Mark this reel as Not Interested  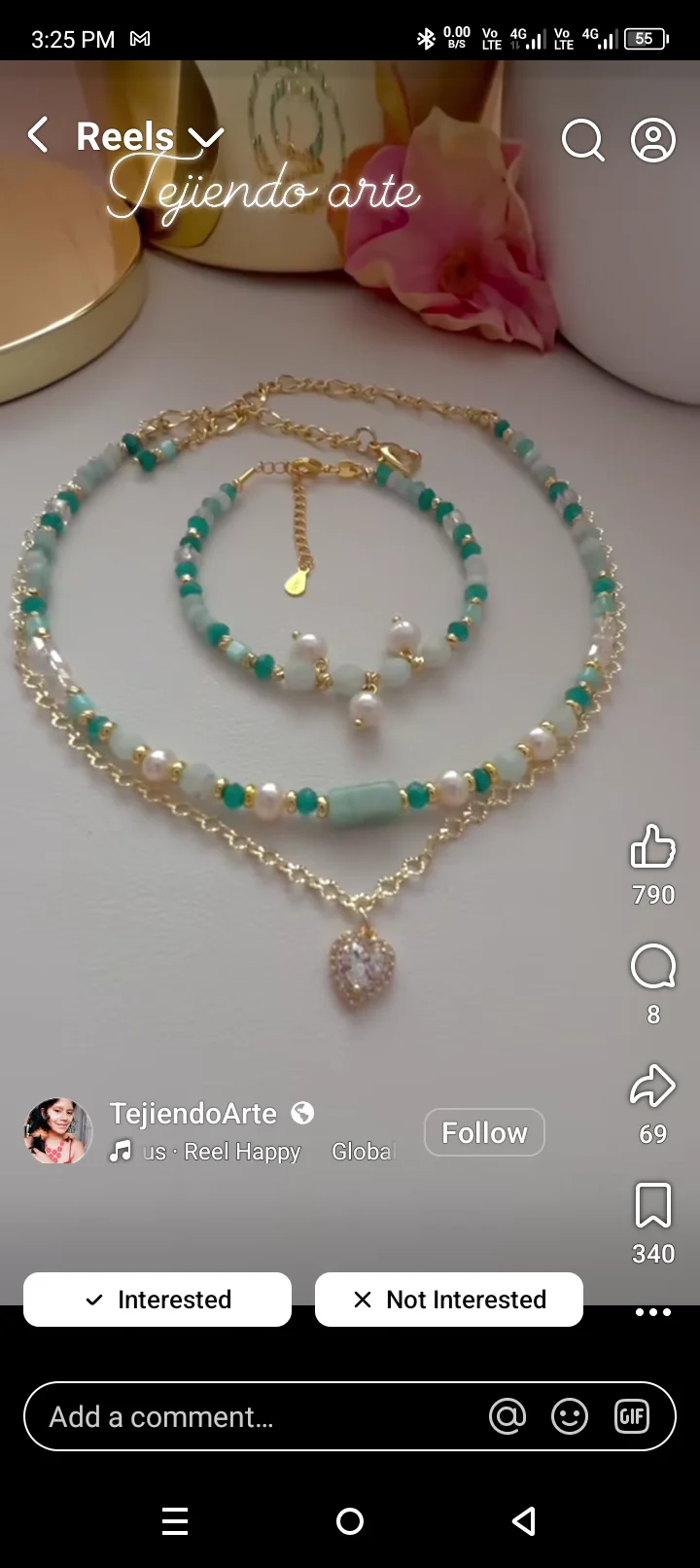[x=449, y=1300]
